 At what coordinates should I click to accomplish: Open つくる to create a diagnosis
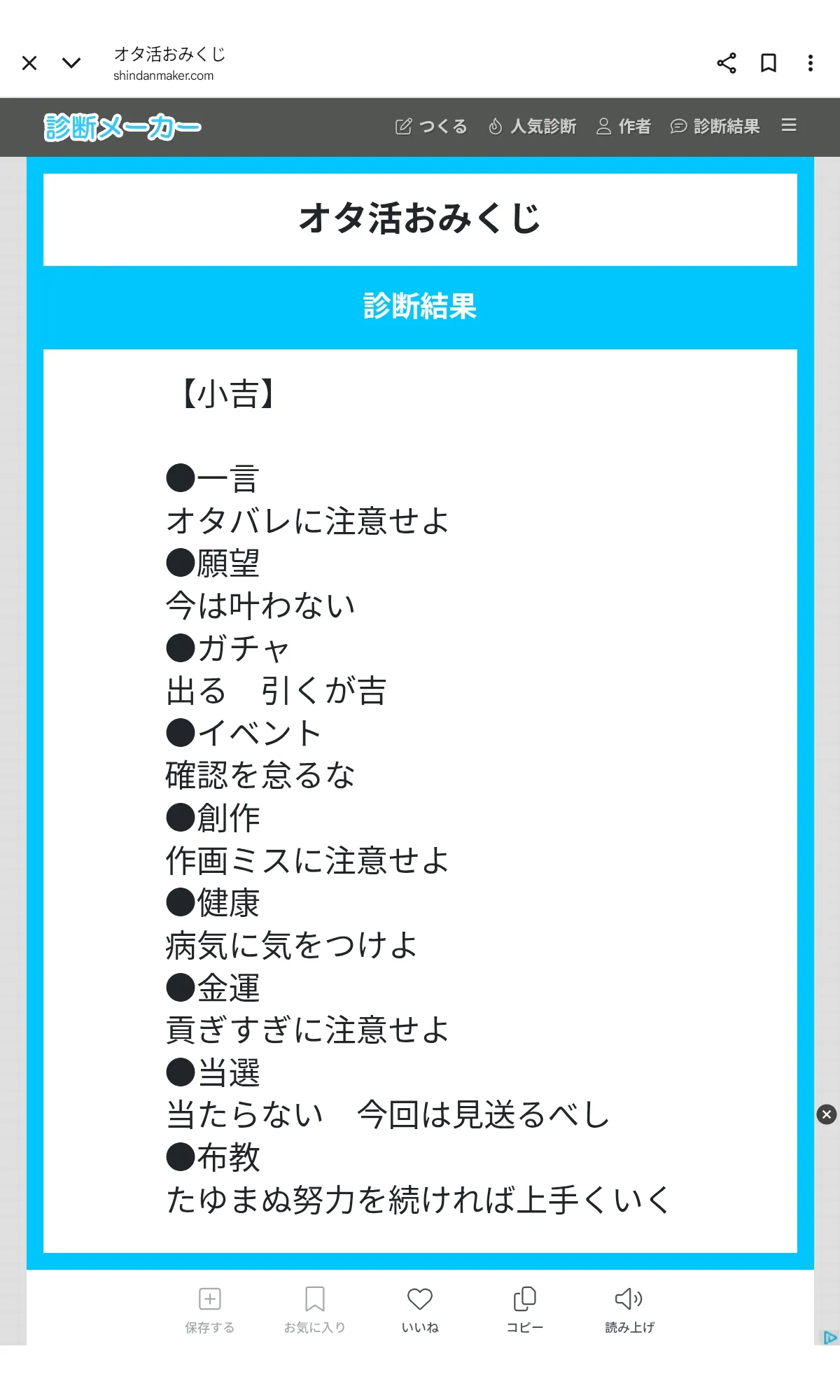point(431,126)
